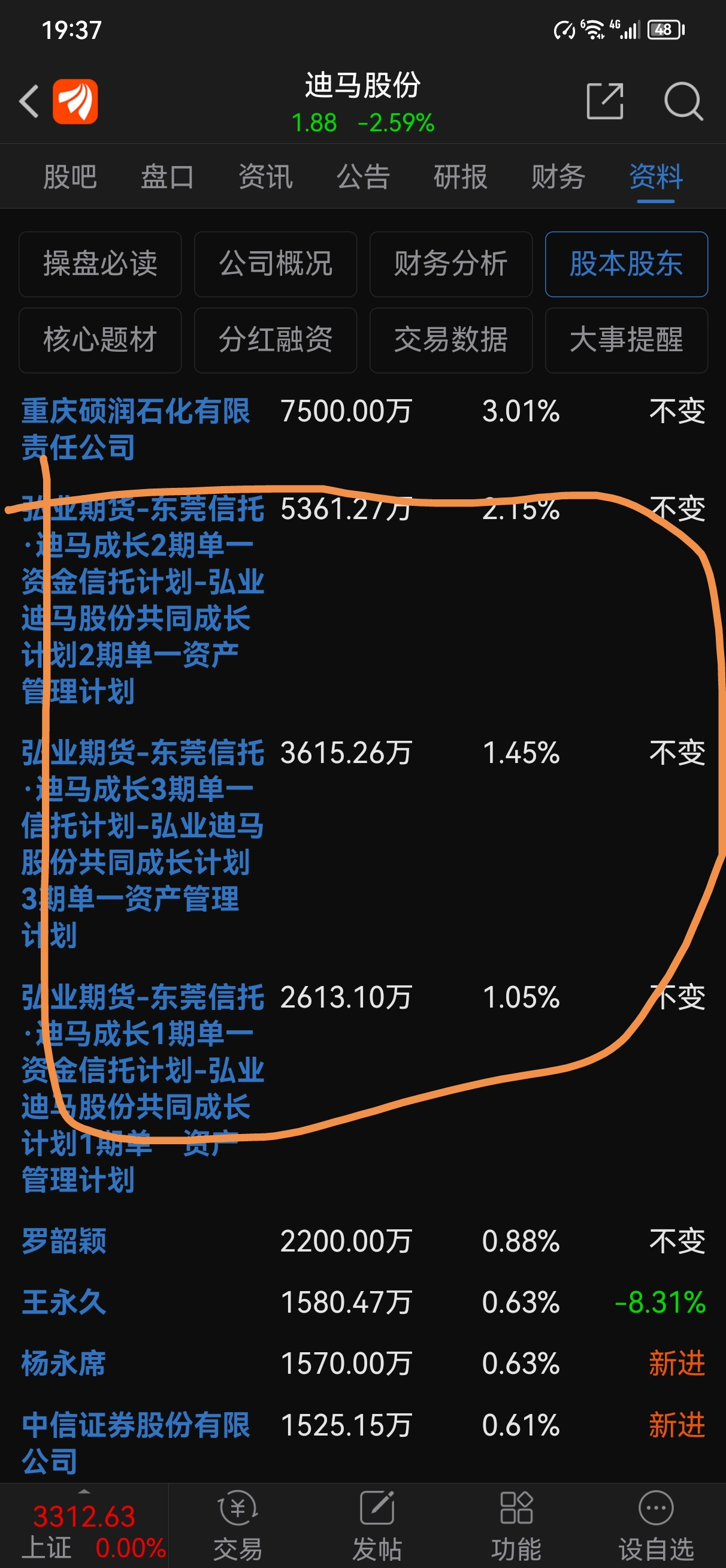Open the share icon in header
This screenshot has width=726, height=1568.
pyautogui.click(x=604, y=101)
